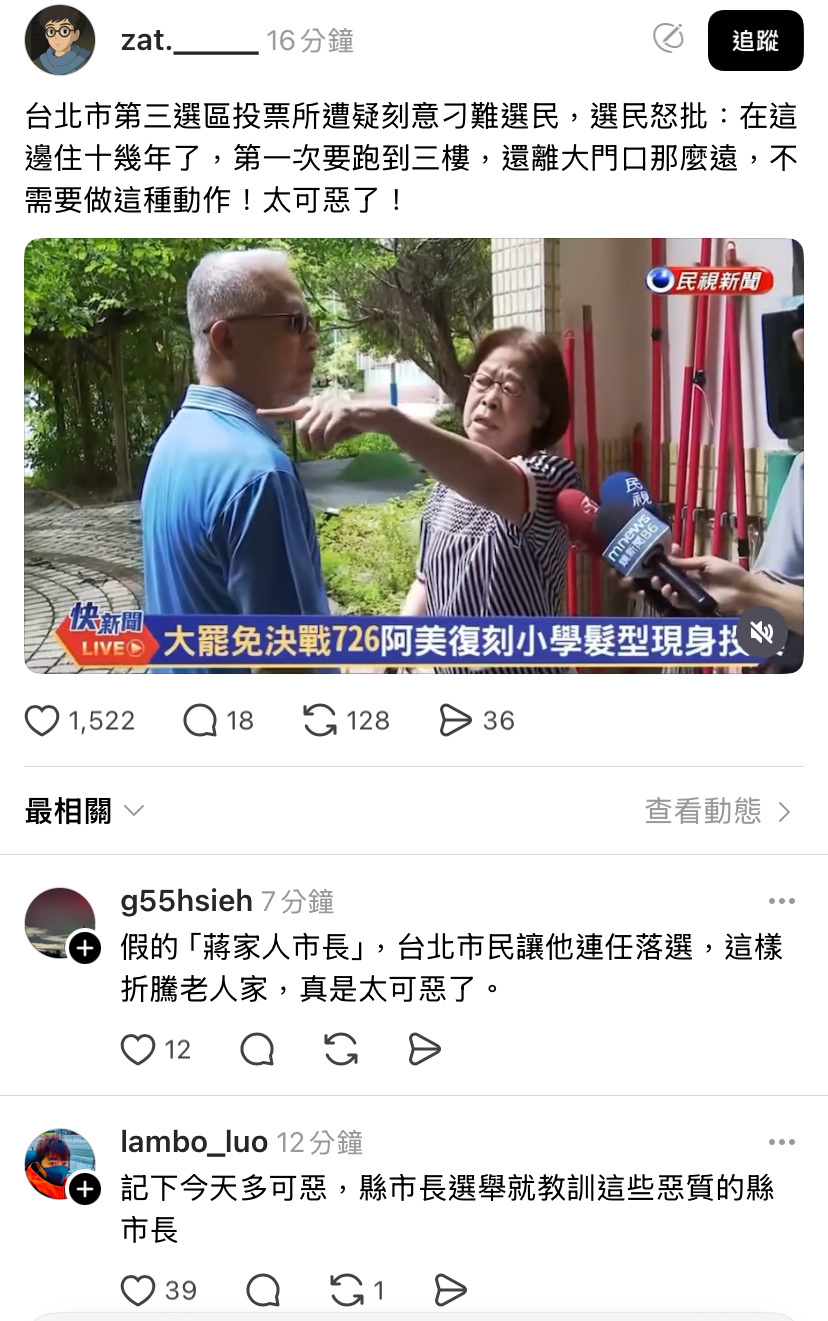
Task: Tap the icon left of the 追蹤 button
Action: (667, 39)
